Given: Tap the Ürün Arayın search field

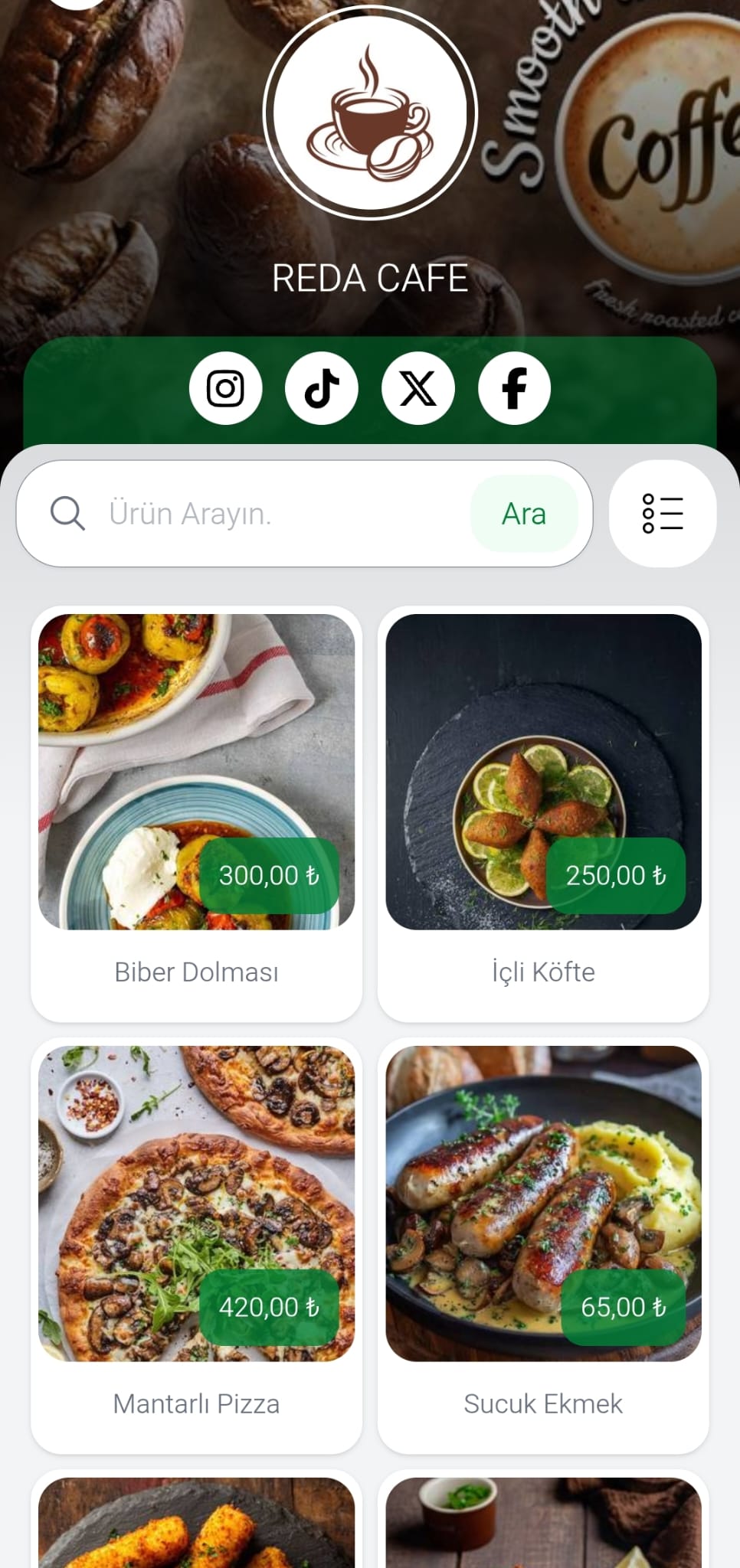Looking at the screenshot, I should 283,514.
